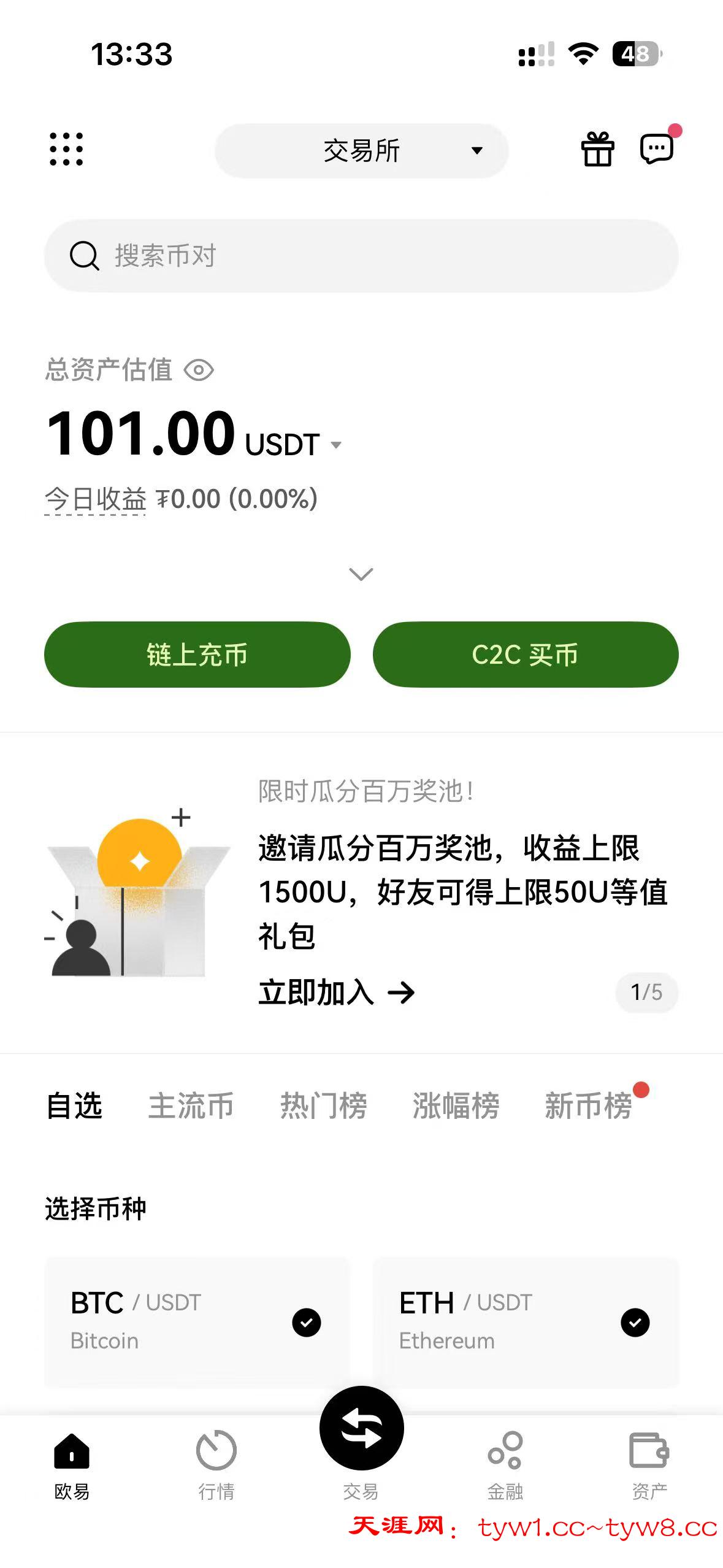The image size is (723, 1568).
Task: Open 今日收益 details
Action: [96, 499]
